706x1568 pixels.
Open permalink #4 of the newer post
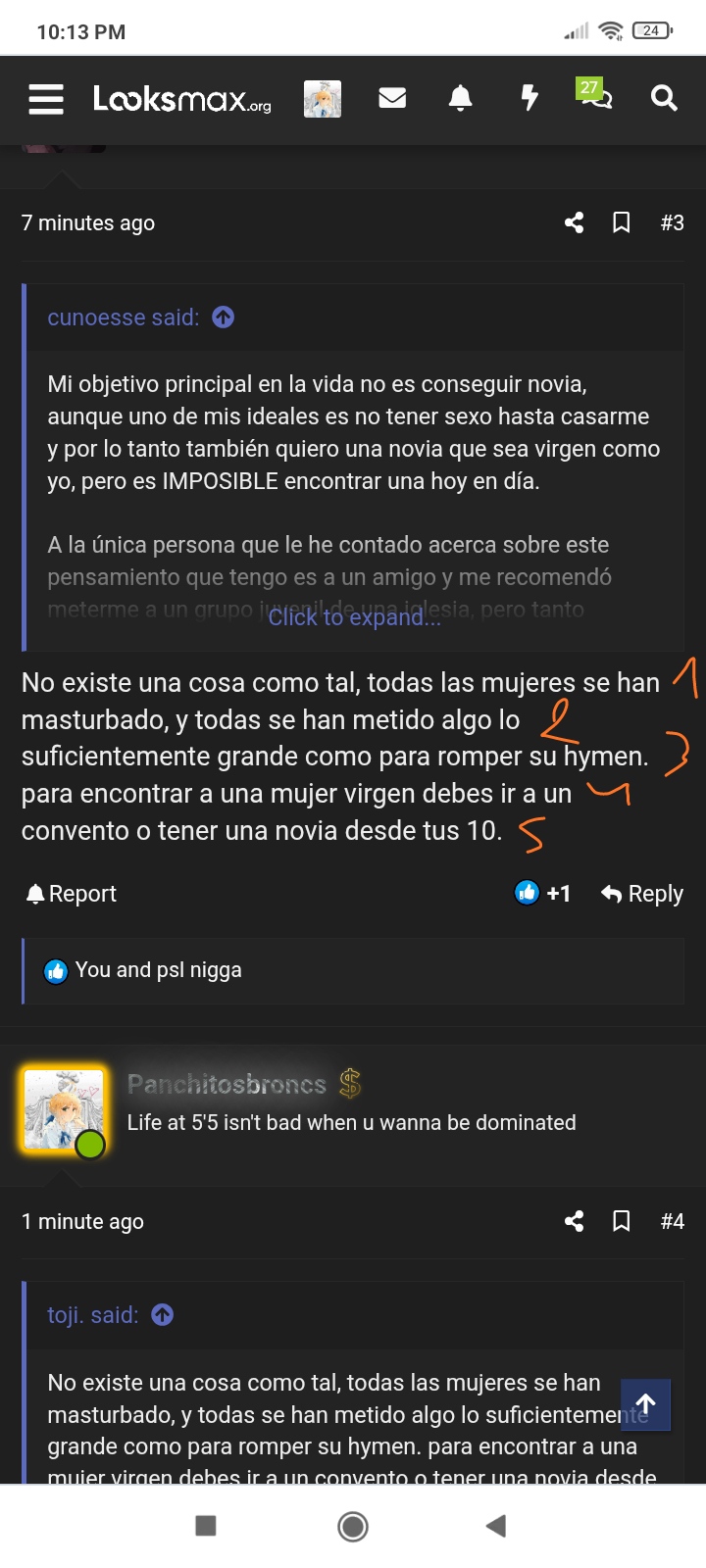pyautogui.click(x=673, y=1221)
